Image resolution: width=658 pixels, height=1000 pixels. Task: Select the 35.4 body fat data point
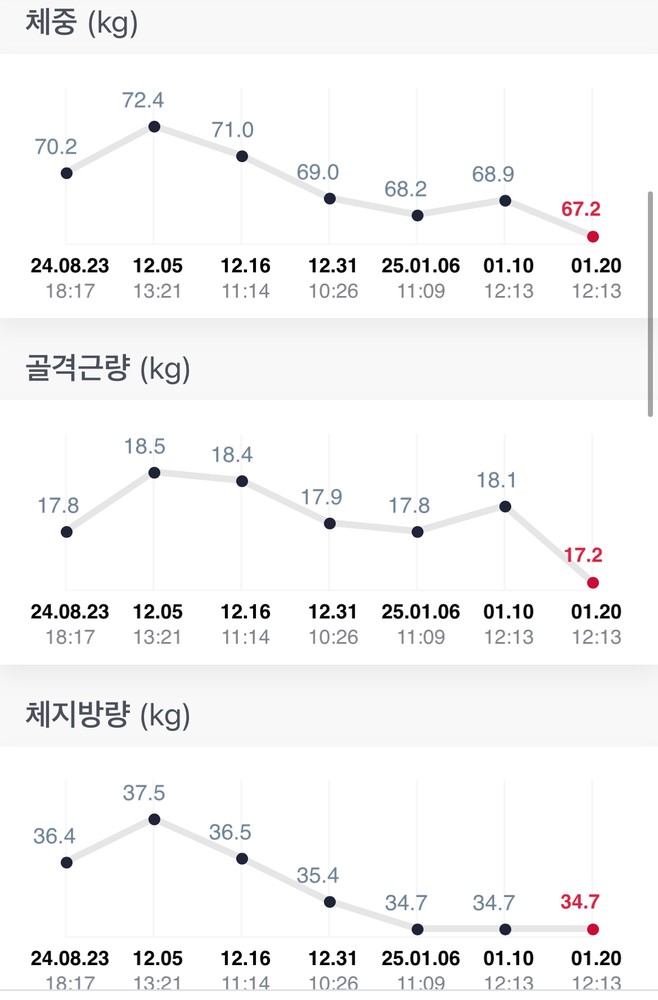330,902
